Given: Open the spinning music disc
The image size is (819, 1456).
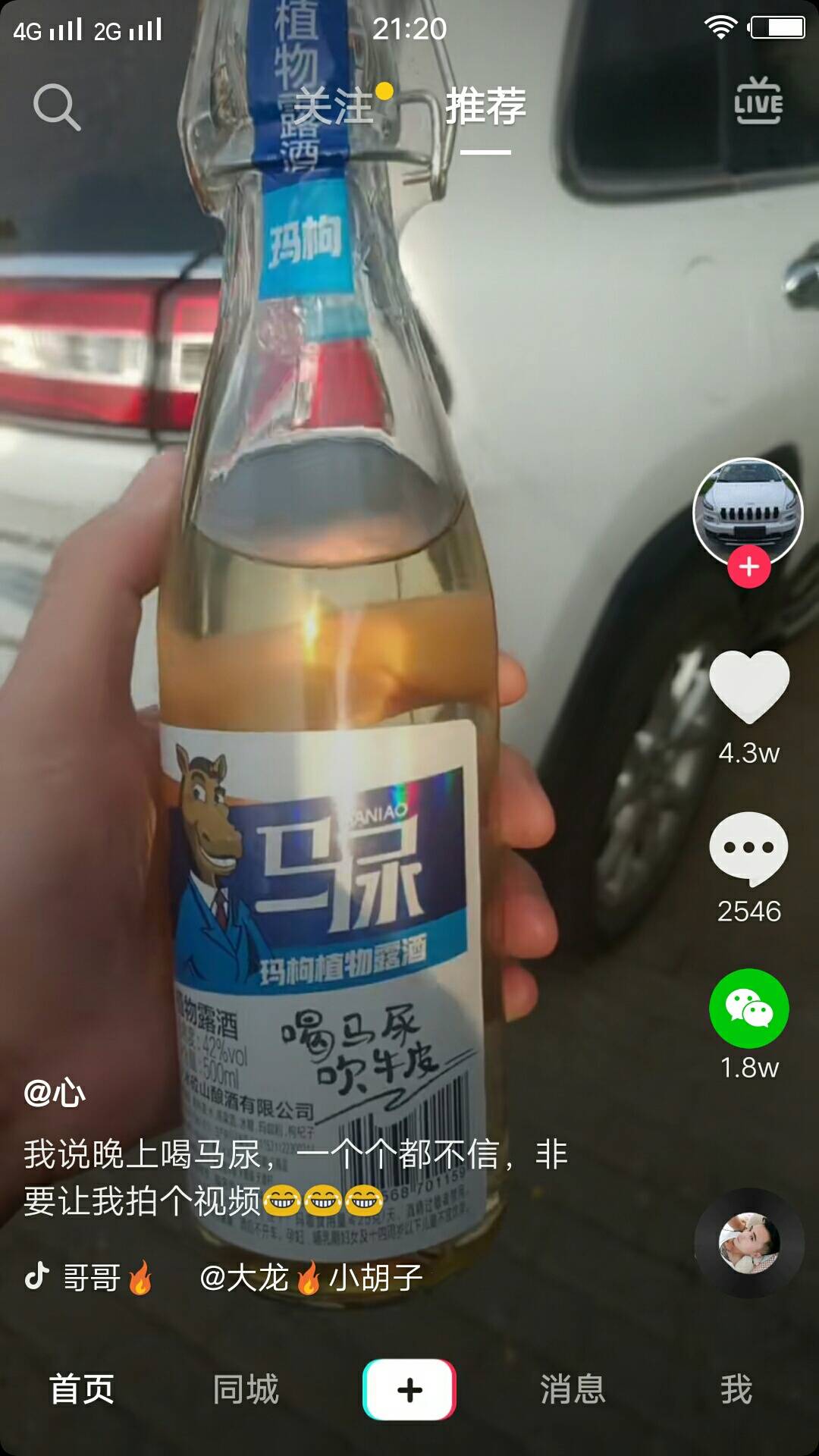Looking at the screenshot, I should pyautogui.click(x=749, y=1242).
